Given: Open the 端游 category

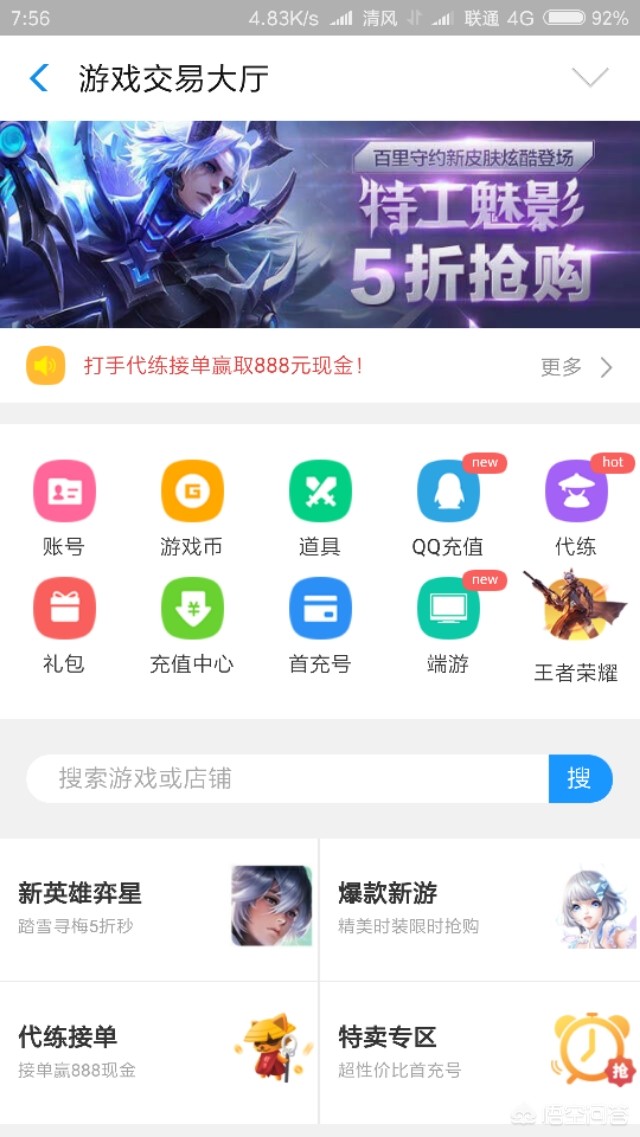Looking at the screenshot, I should pyautogui.click(x=448, y=624).
